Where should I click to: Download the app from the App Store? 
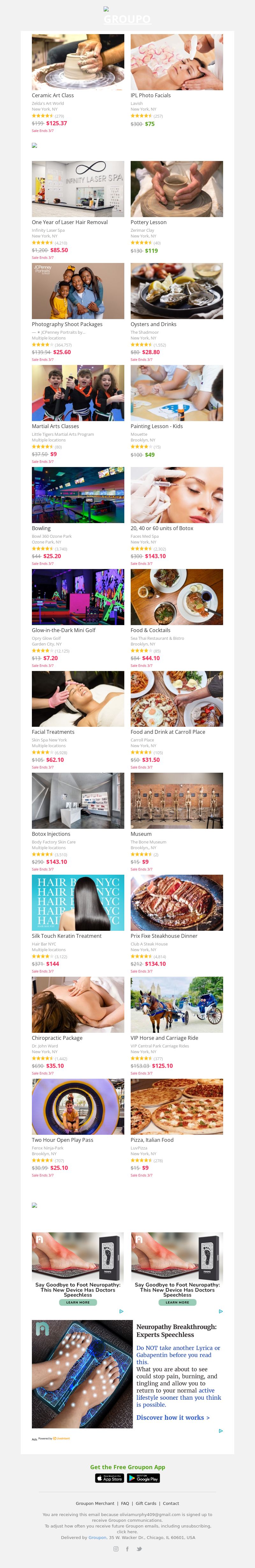tap(110, 1478)
